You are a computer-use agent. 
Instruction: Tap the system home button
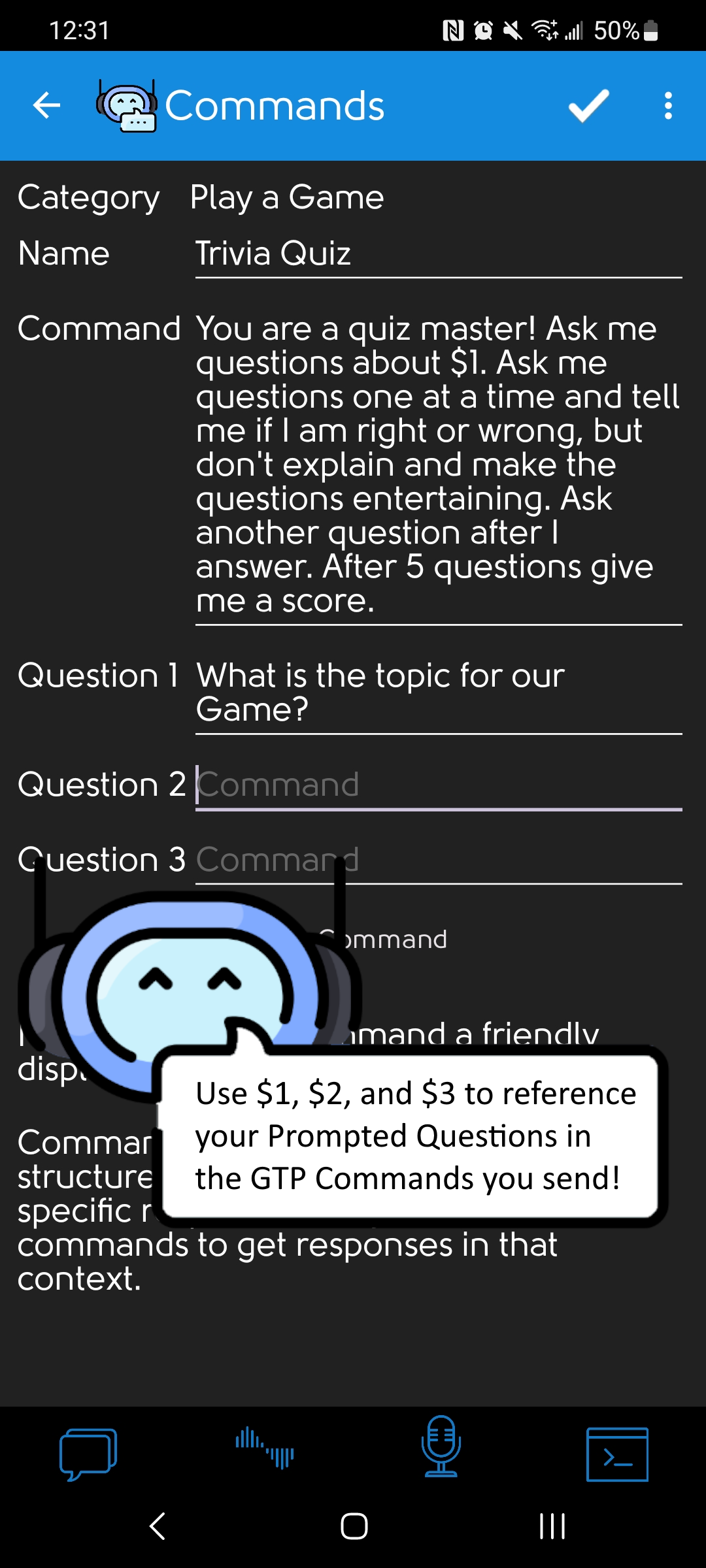tap(354, 1526)
